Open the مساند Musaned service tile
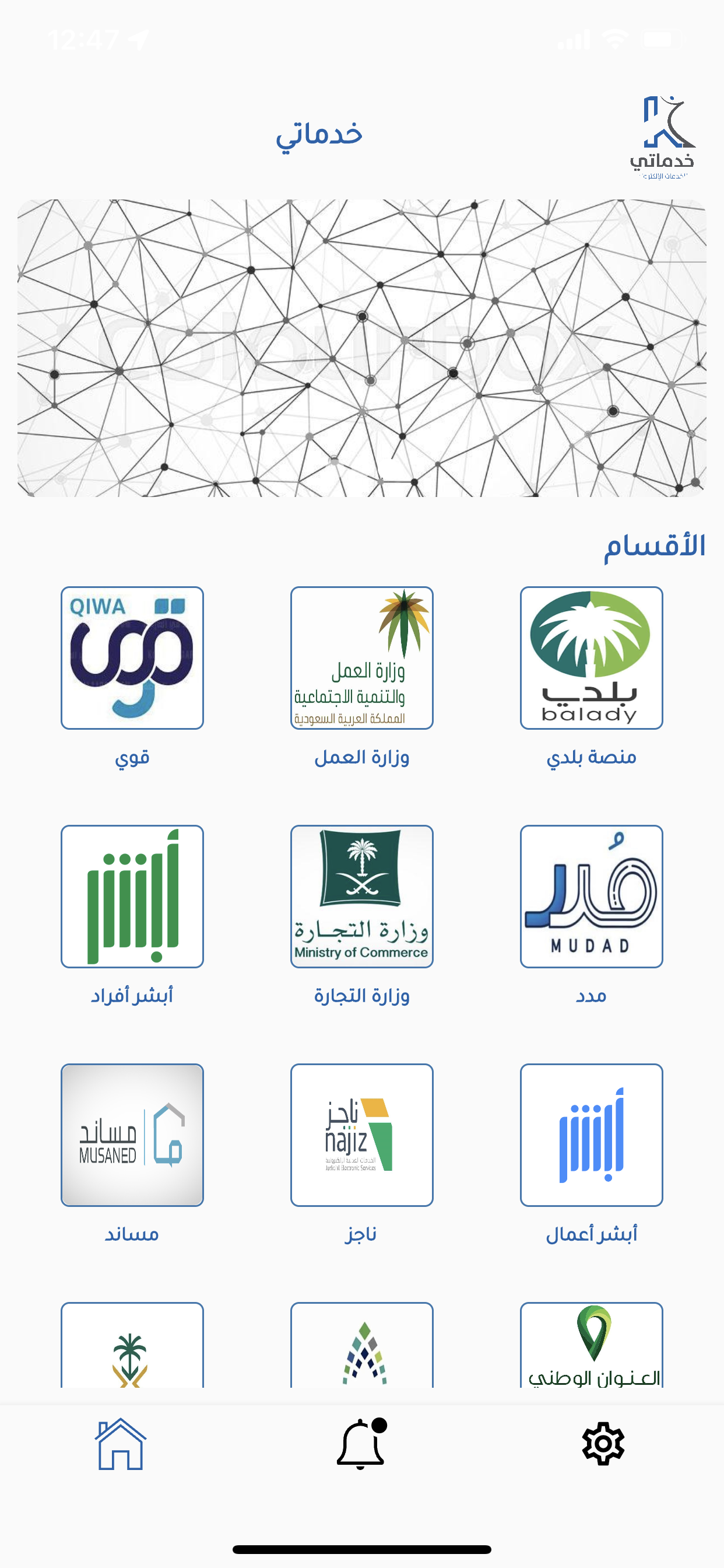724x1568 pixels. point(132,1135)
